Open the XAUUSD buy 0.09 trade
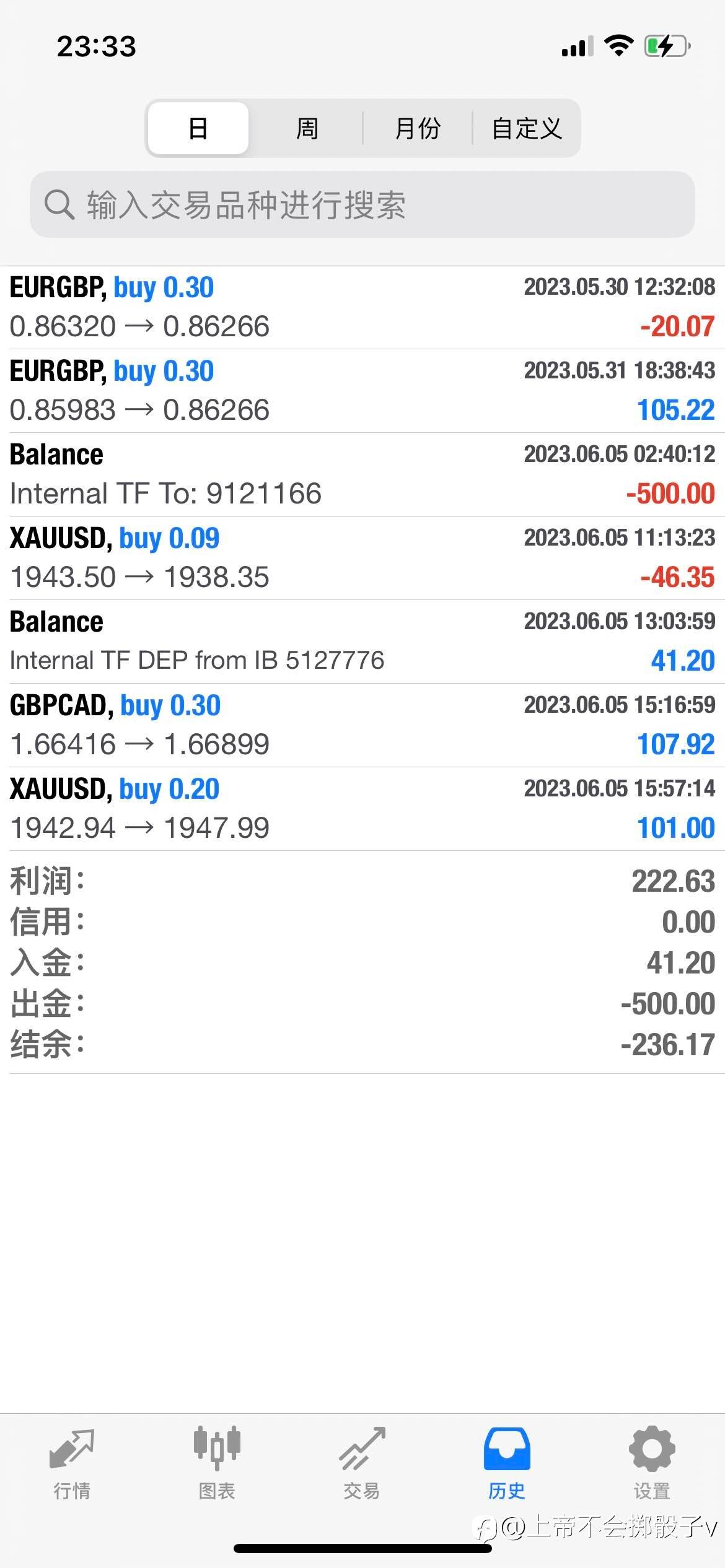This screenshot has height=1568, width=725. tap(362, 559)
